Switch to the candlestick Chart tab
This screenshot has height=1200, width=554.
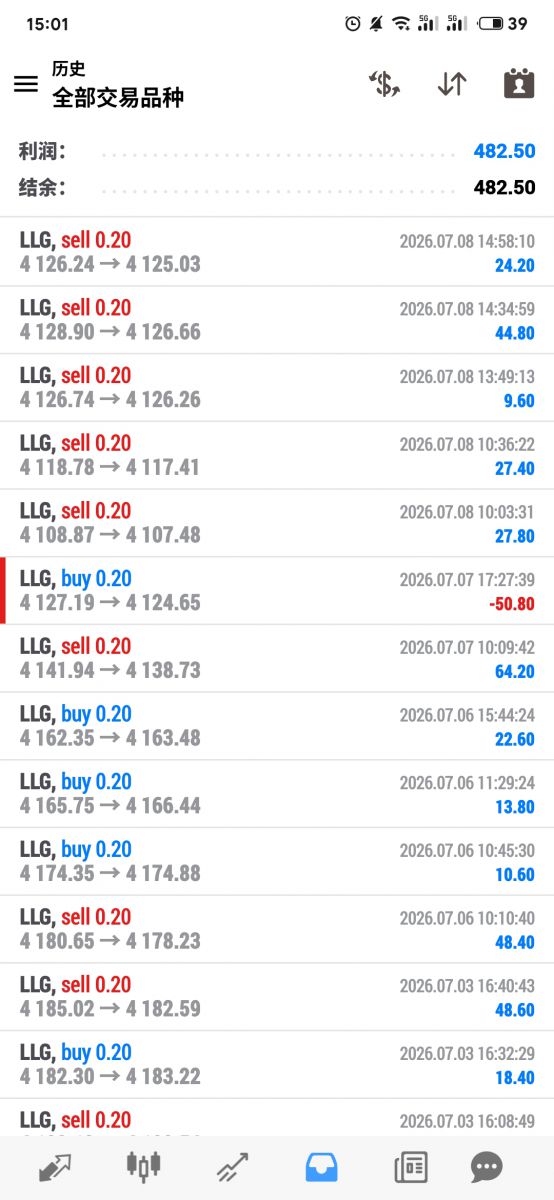click(x=144, y=1166)
